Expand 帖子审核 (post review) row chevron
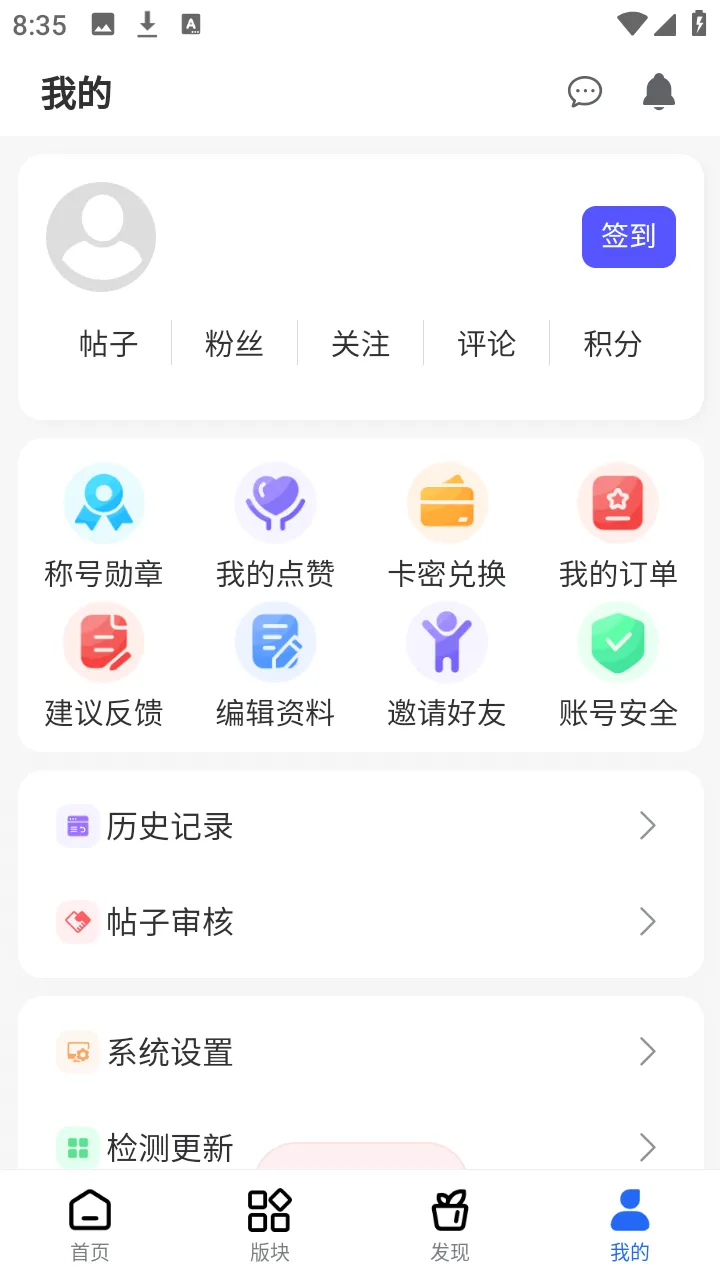720x1280 pixels. pos(648,921)
